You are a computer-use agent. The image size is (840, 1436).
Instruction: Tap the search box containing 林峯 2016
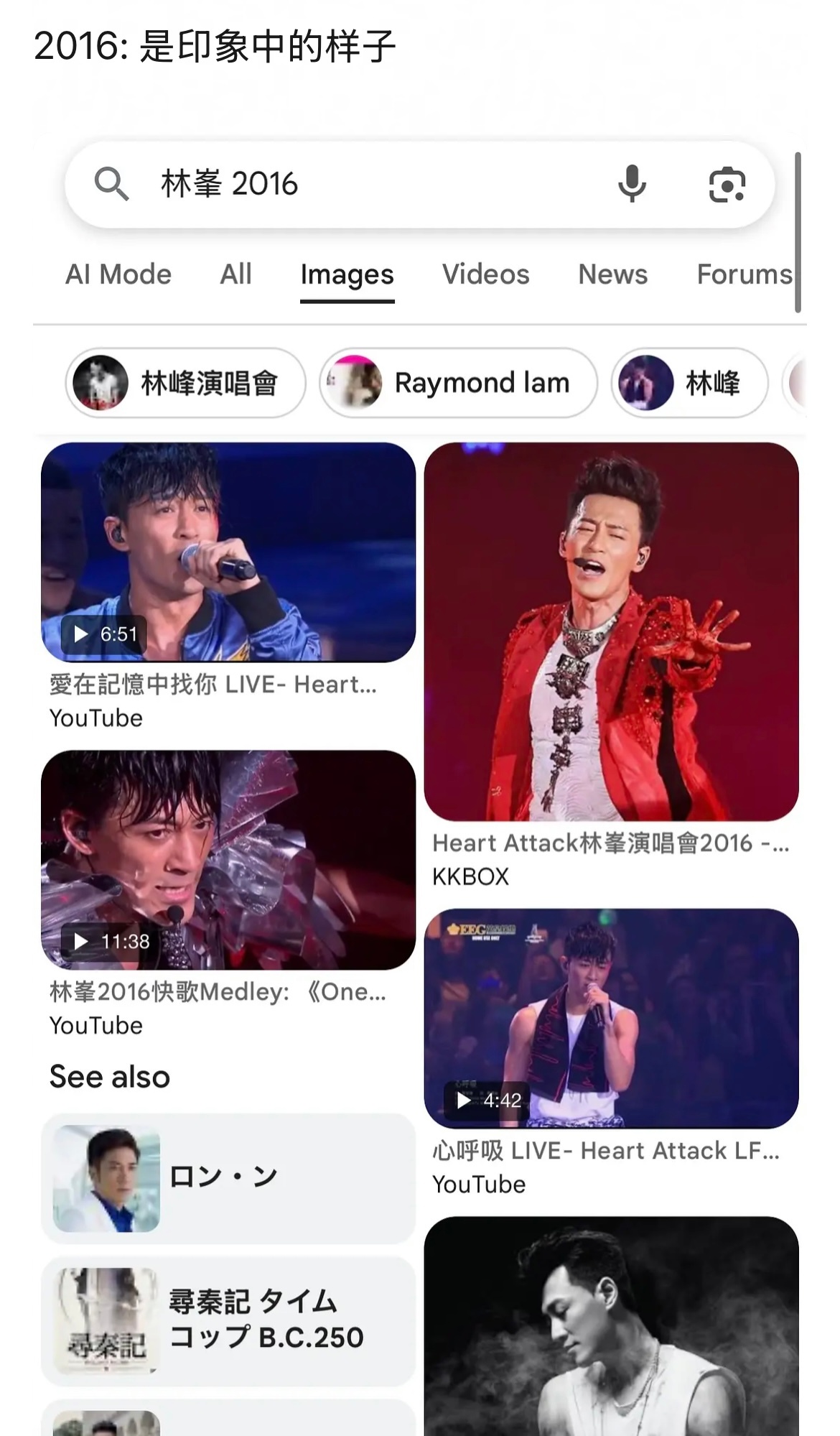(x=359, y=184)
